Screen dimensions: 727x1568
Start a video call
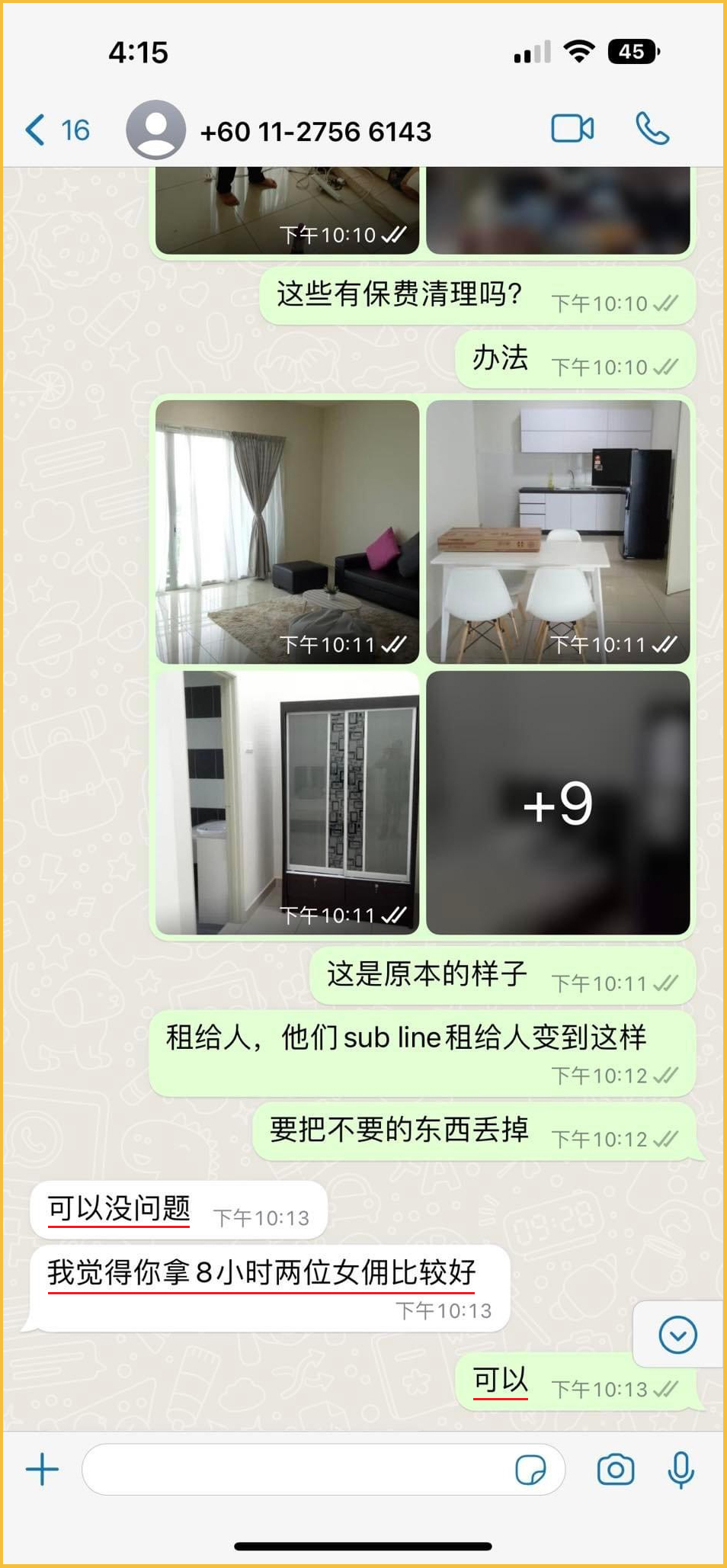pos(572,129)
